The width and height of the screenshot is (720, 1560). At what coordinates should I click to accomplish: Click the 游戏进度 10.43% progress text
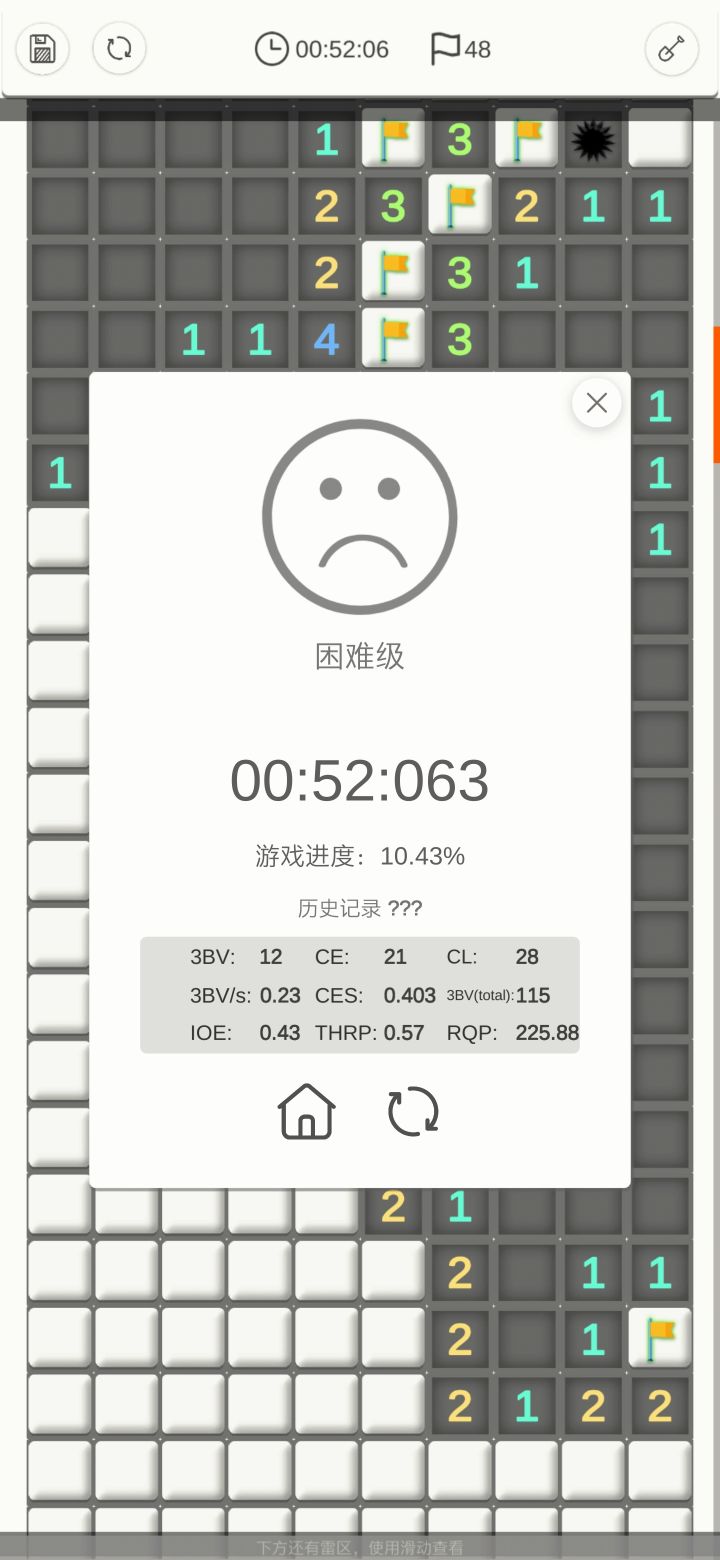tap(359, 856)
